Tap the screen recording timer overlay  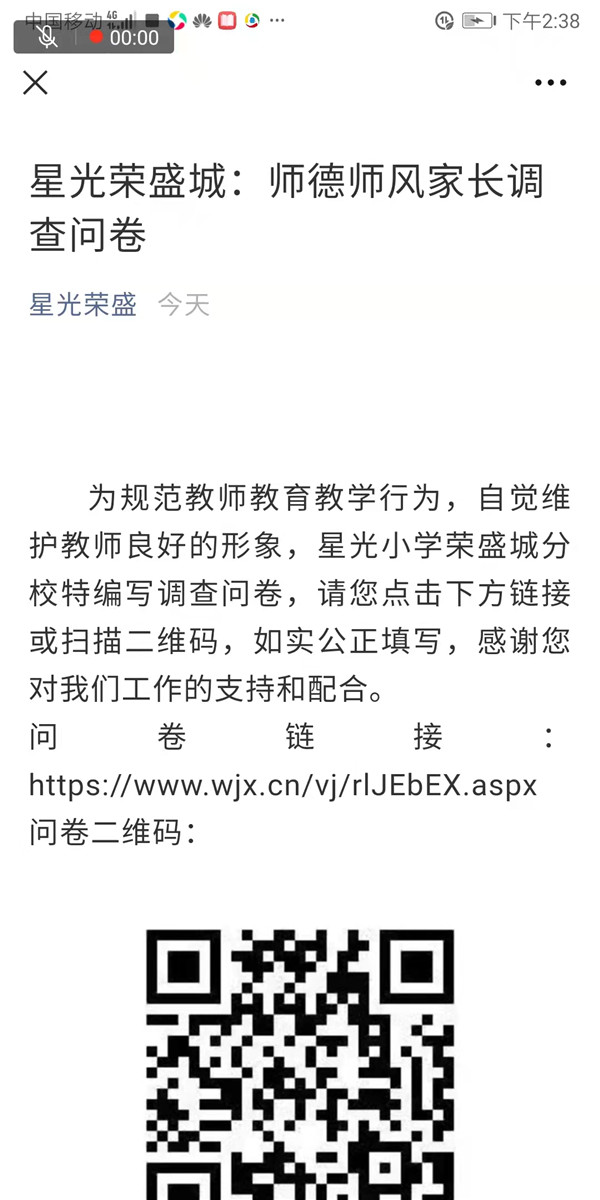(x=123, y=37)
